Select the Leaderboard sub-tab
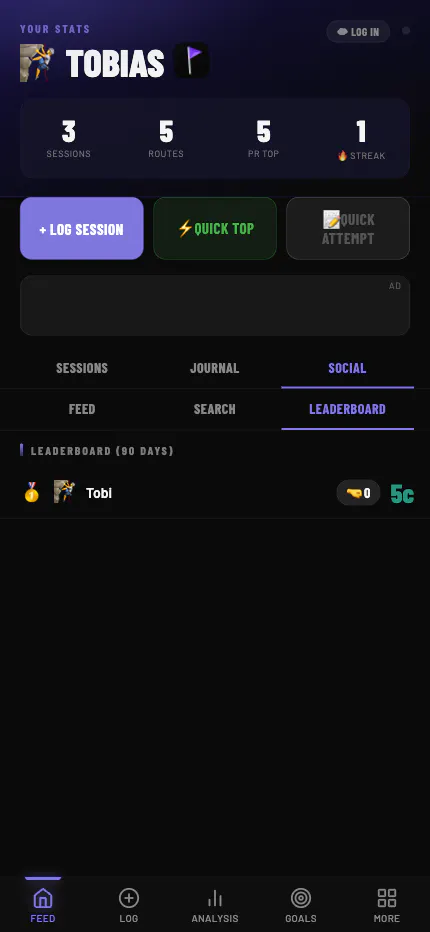Image resolution: width=430 pixels, height=932 pixels. click(x=347, y=409)
